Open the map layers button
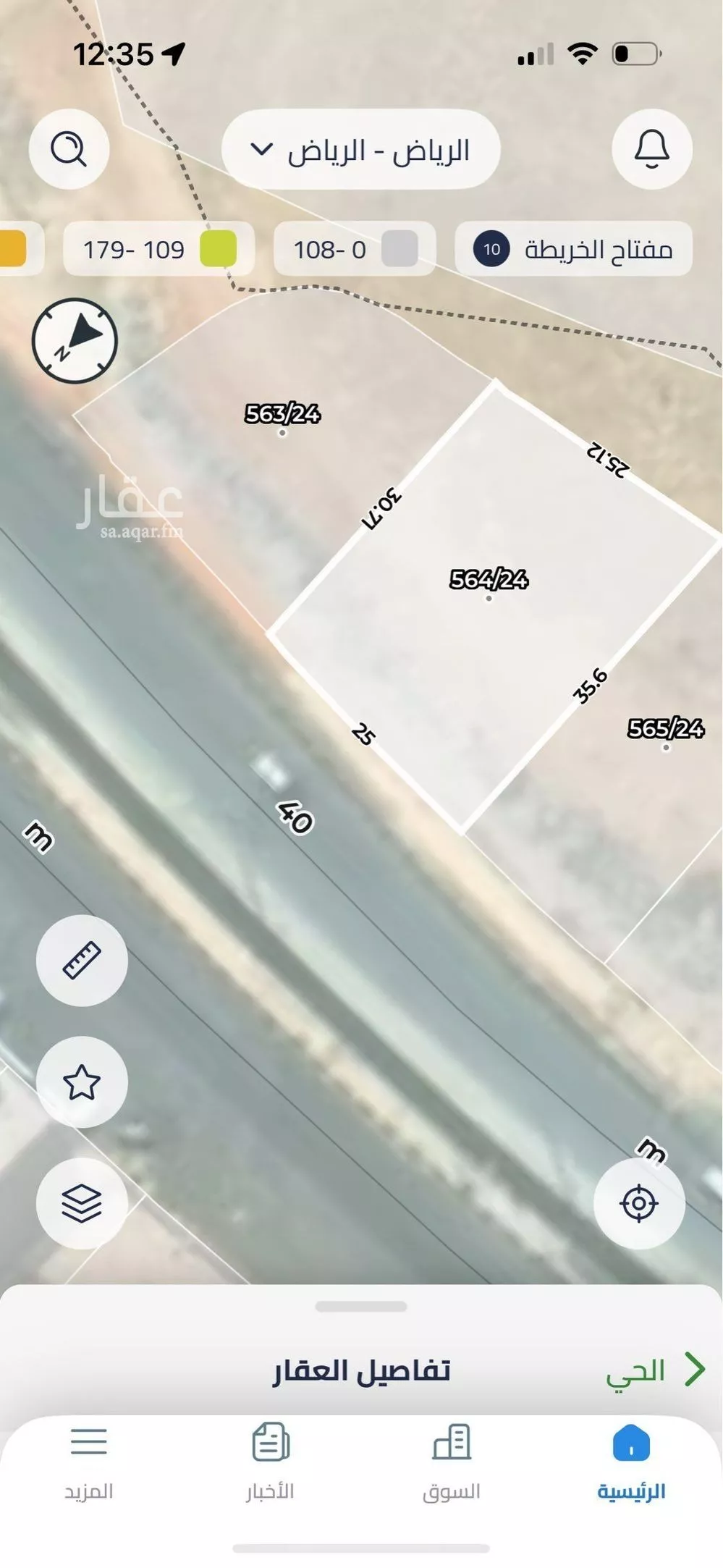This screenshot has height=1568, width=723. point(82,1203)
